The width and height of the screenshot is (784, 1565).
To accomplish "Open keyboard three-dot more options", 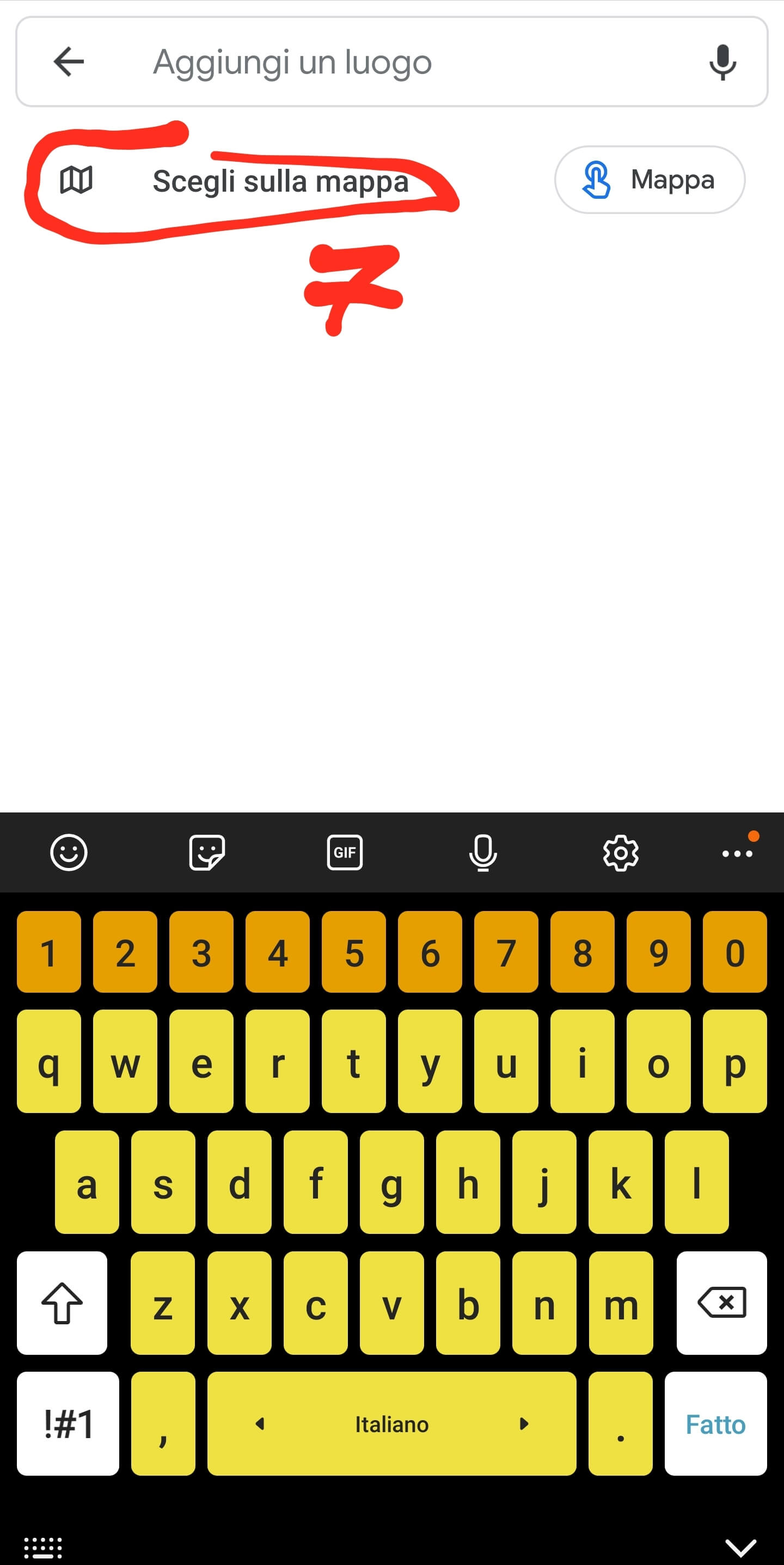I will click(x=737, y=852).
